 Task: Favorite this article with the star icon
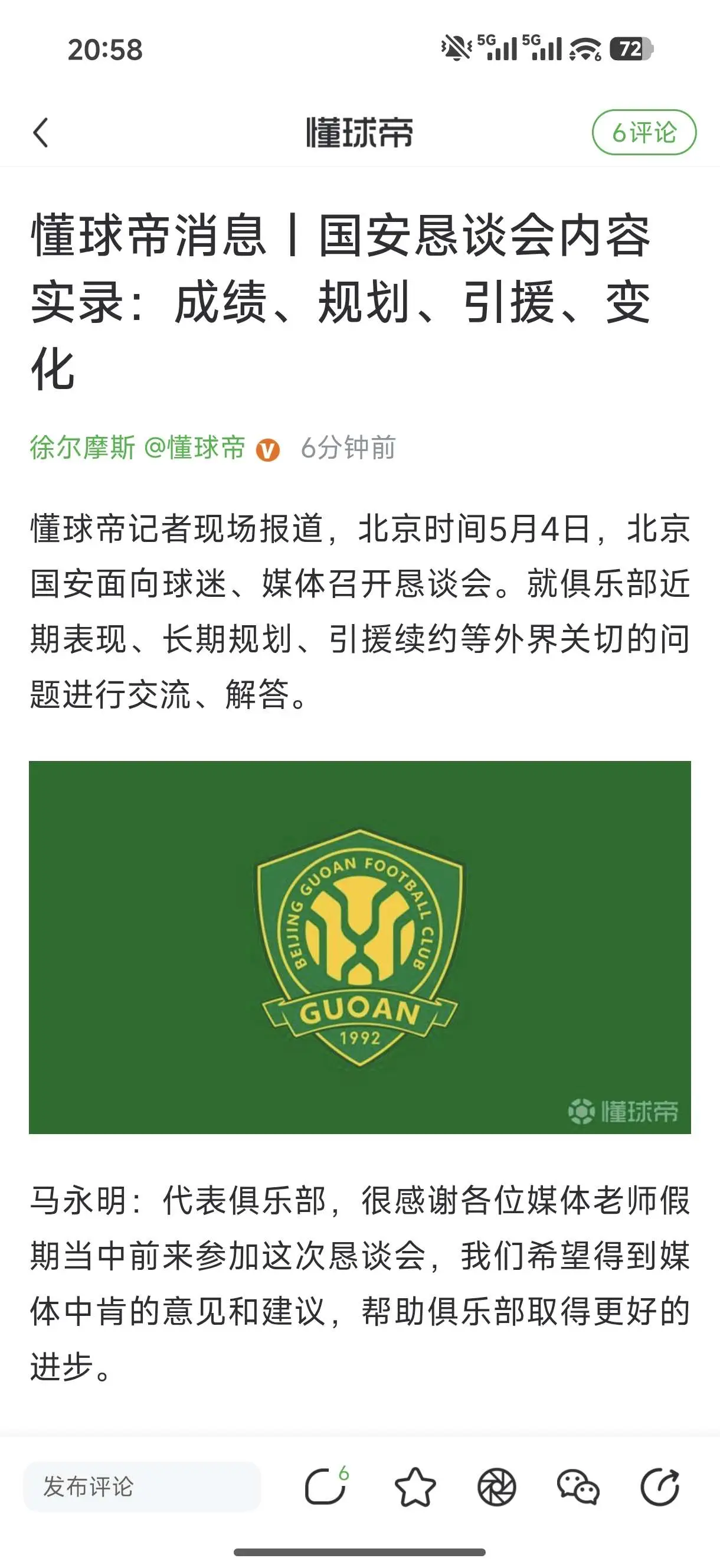tap(415, 1487)
